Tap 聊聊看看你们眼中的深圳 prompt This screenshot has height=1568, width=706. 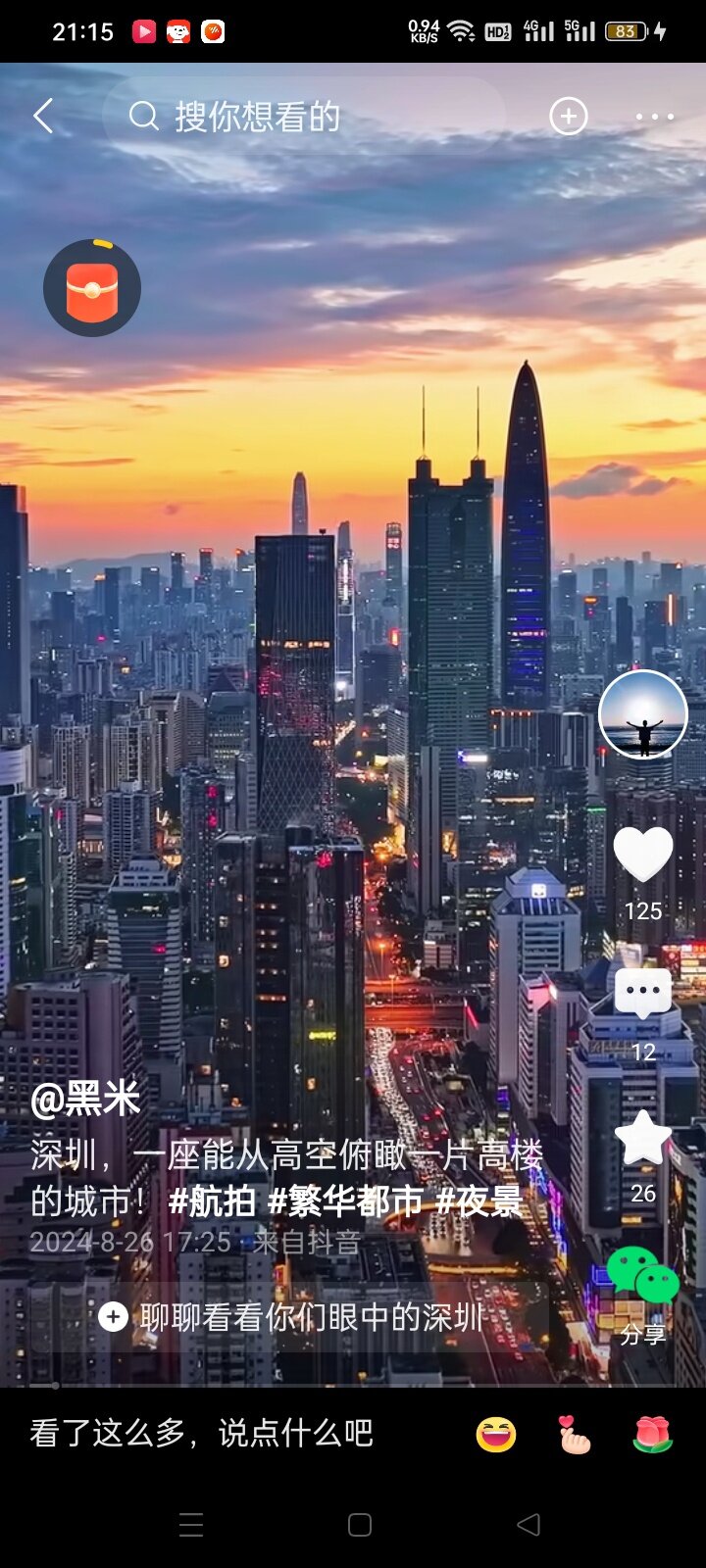click(x=294, y=1317)
